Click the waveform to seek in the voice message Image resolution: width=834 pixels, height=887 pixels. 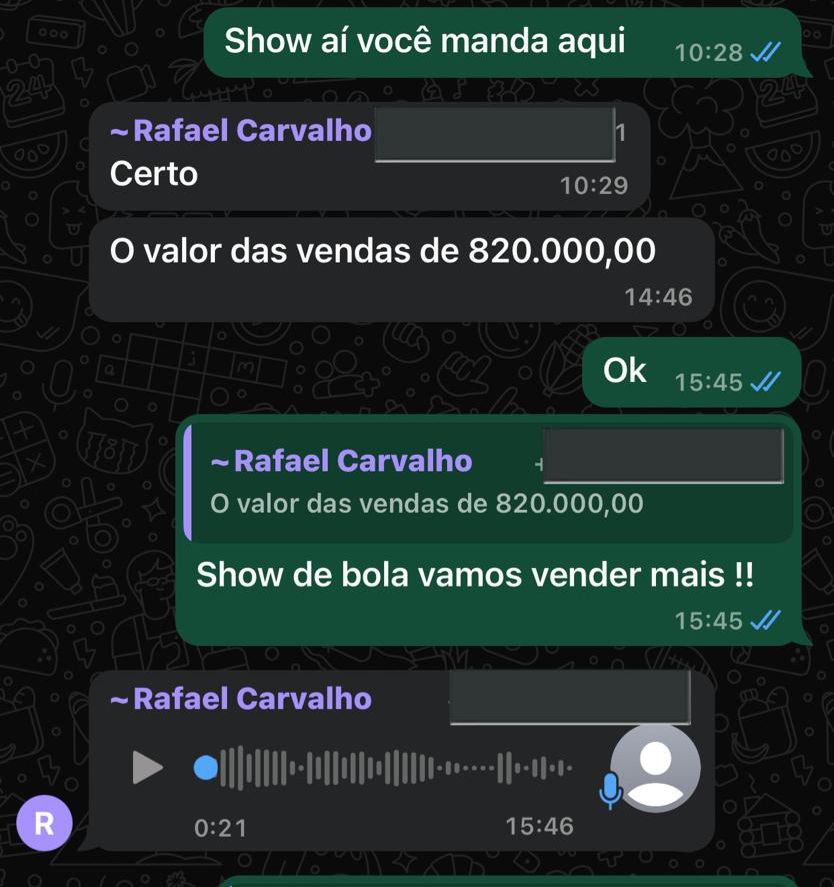tap(390, 768)
